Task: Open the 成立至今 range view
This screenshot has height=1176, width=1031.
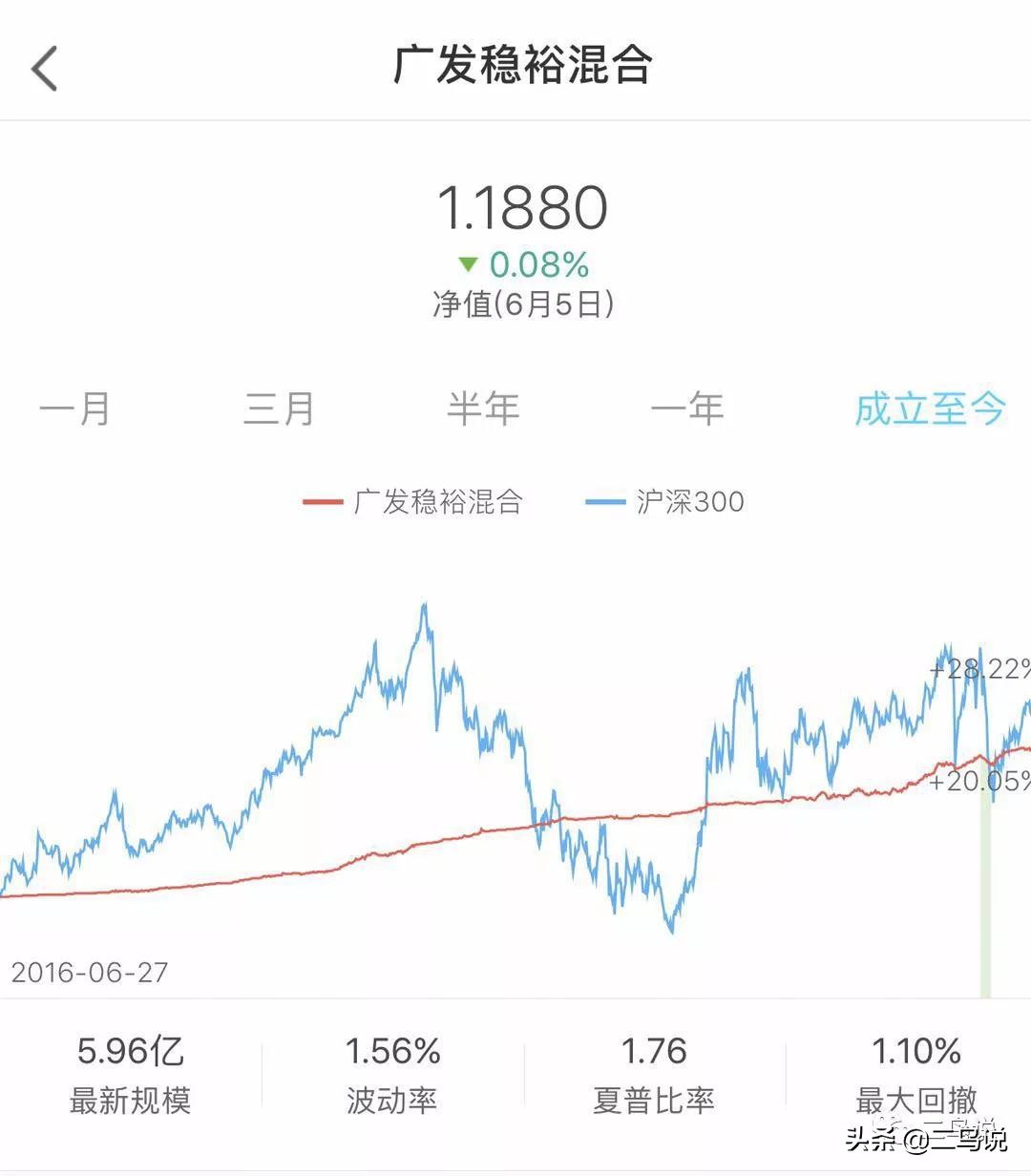Action: pyautogui.click(x=930, y=409)
